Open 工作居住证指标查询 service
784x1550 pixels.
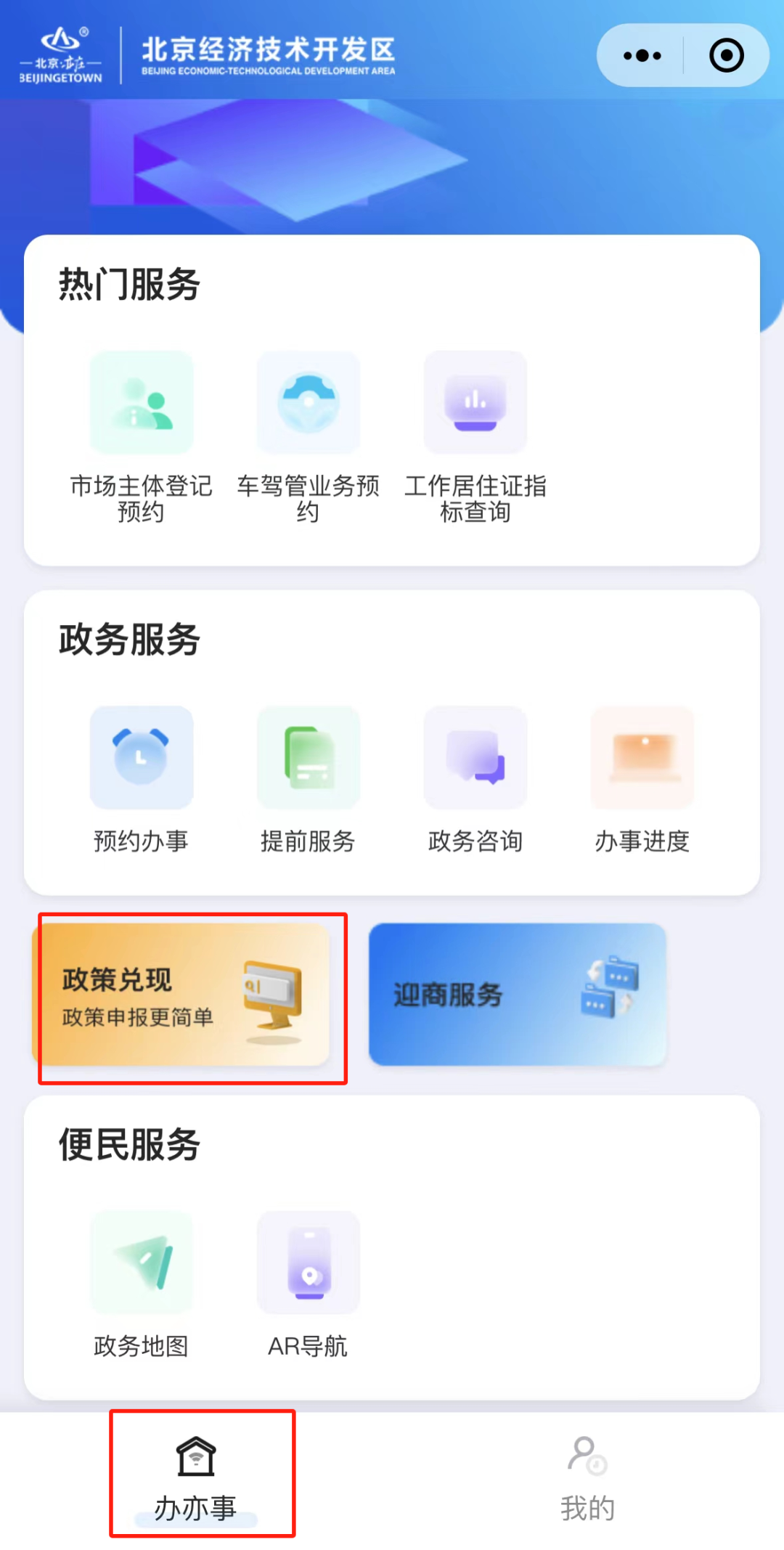pyautogui.click(x=475, y=436)
